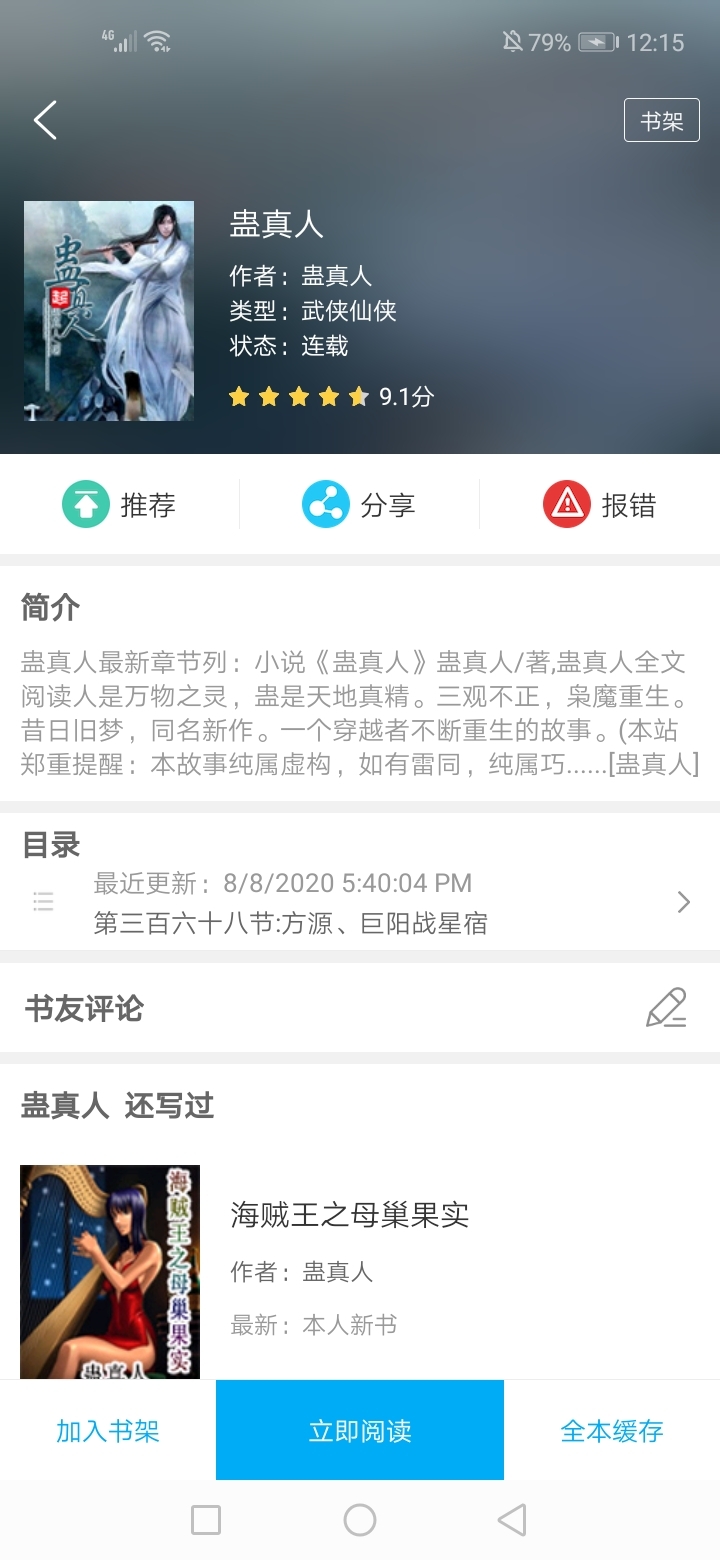Go back using the top-left arrow
Viewport: 720px width, 1560px height.
45,120
